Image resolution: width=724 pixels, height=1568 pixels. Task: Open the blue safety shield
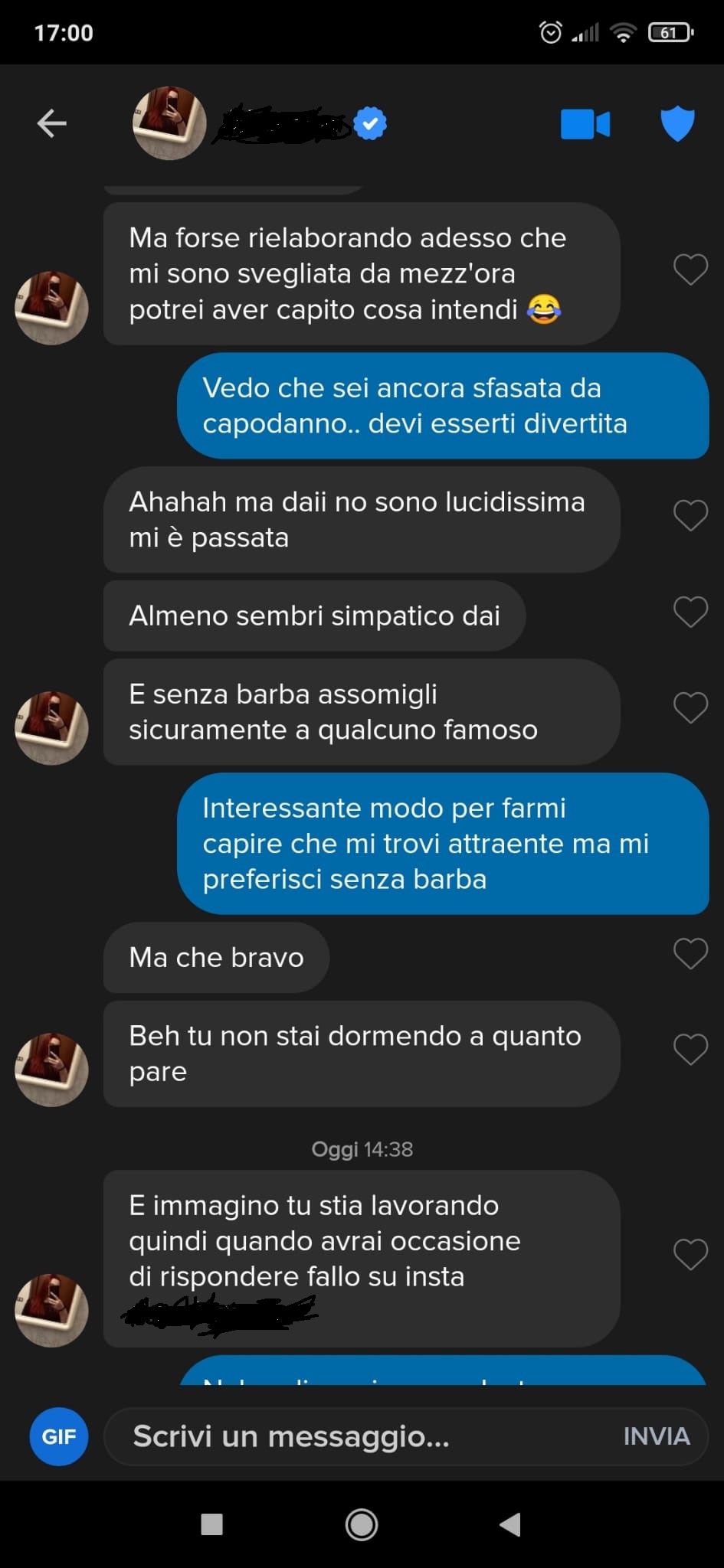[x=677, y=124]
